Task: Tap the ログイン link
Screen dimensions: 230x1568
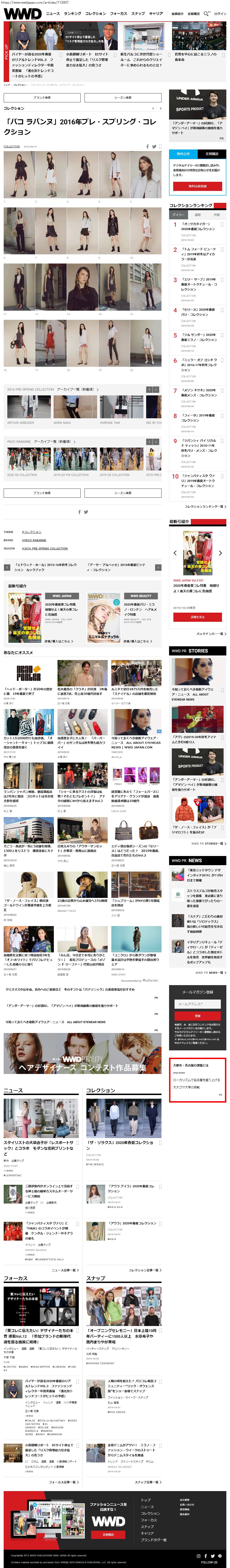Action: point(220,13)
